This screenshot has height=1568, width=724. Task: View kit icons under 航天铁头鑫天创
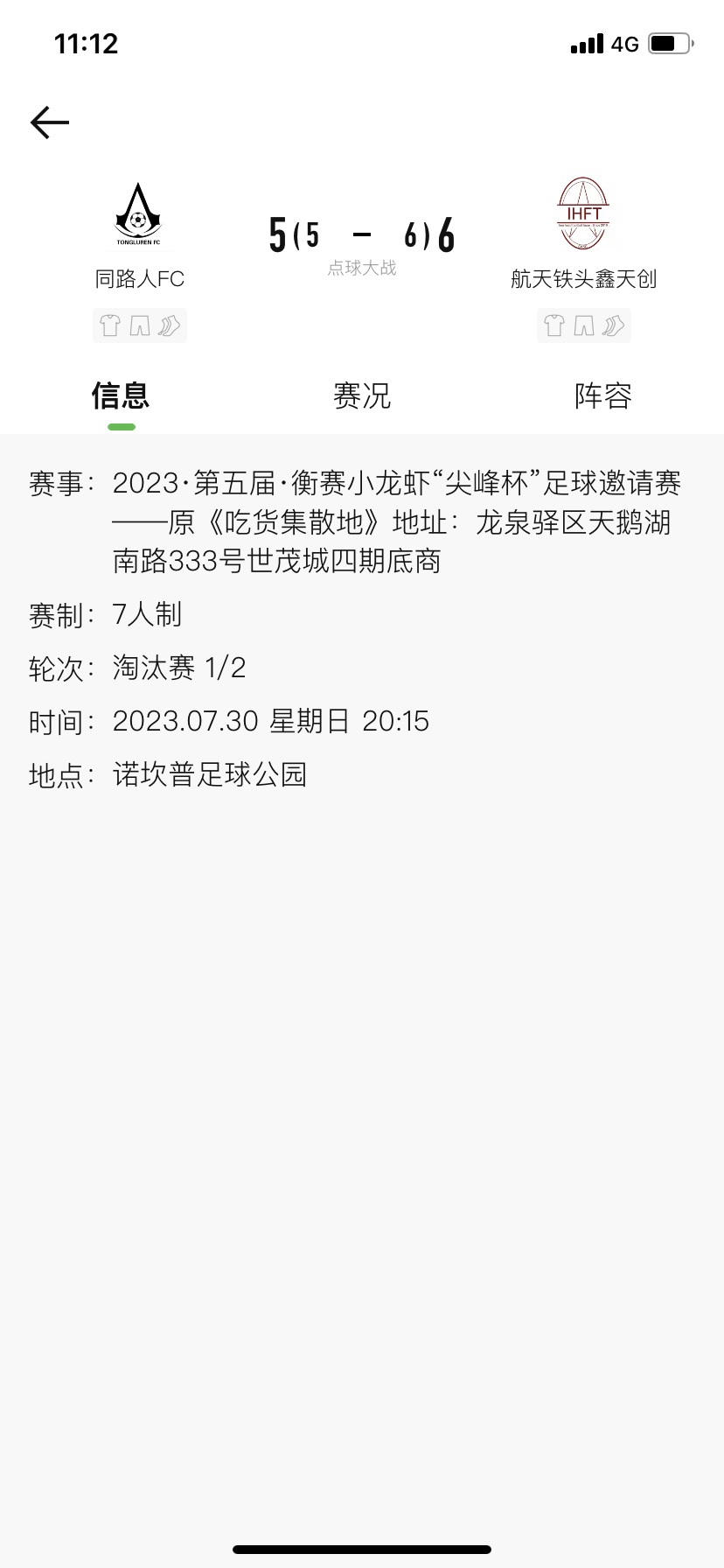click(584, 325)
